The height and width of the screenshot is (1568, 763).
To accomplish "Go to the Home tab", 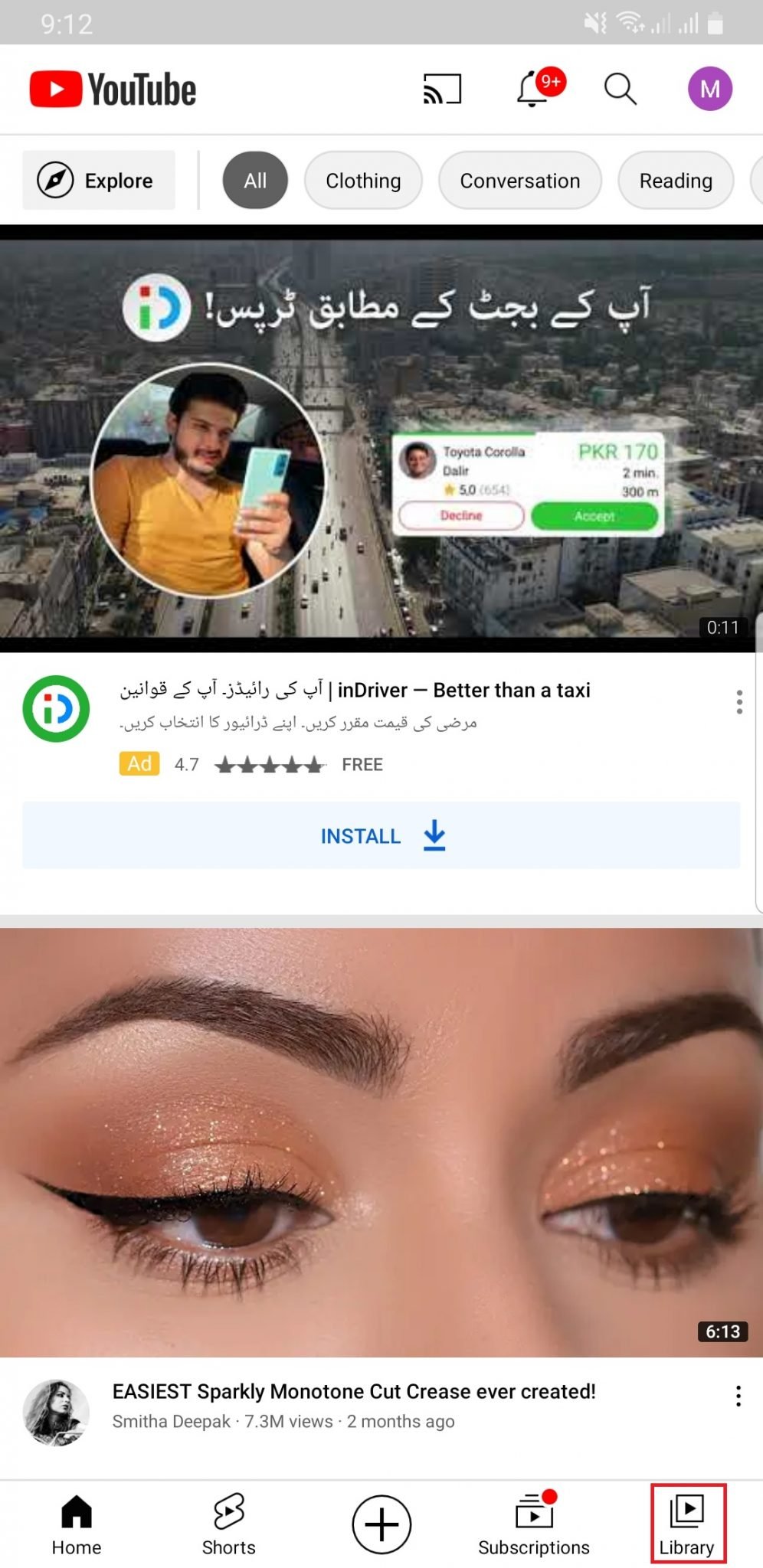I will [77, 1524].
